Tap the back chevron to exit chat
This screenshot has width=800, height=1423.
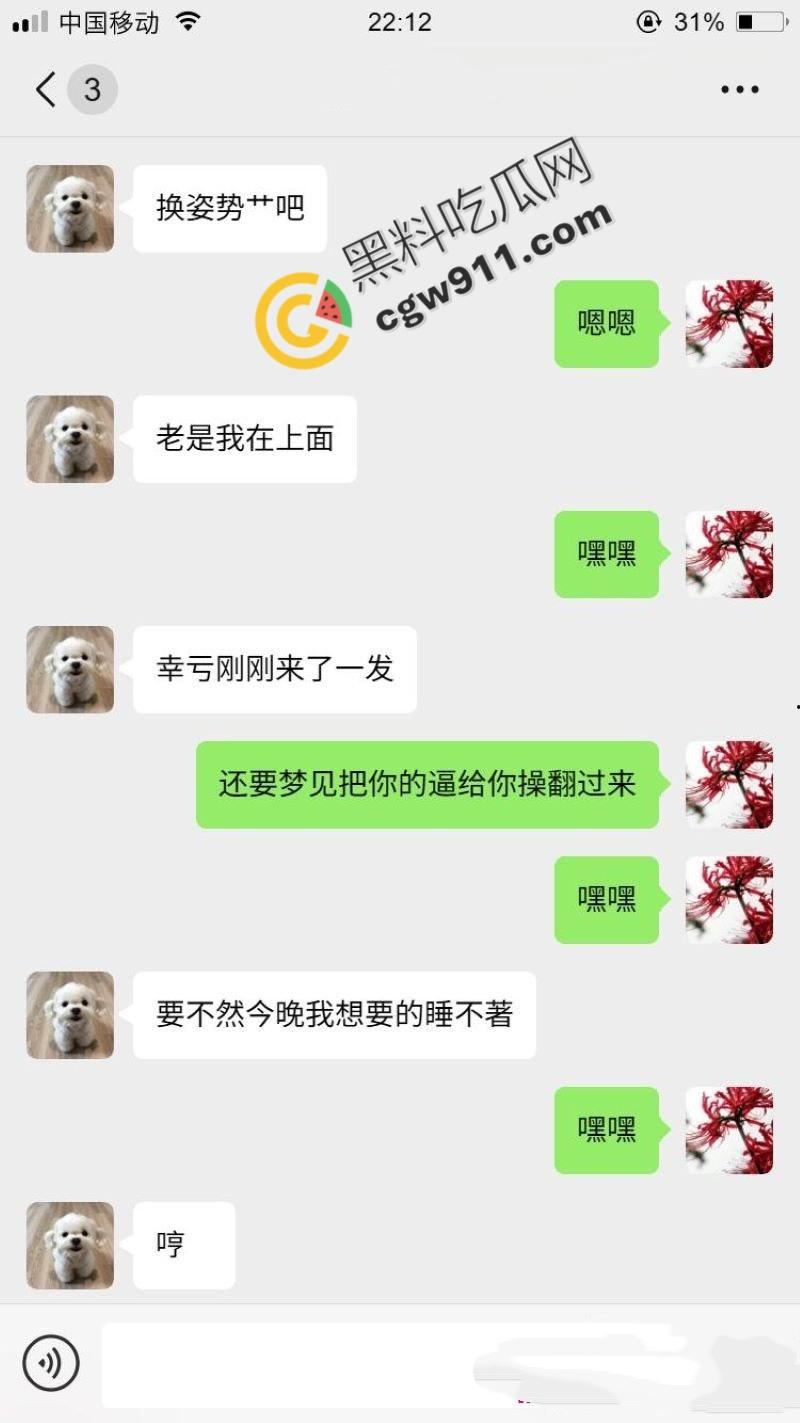click(43, 89)
